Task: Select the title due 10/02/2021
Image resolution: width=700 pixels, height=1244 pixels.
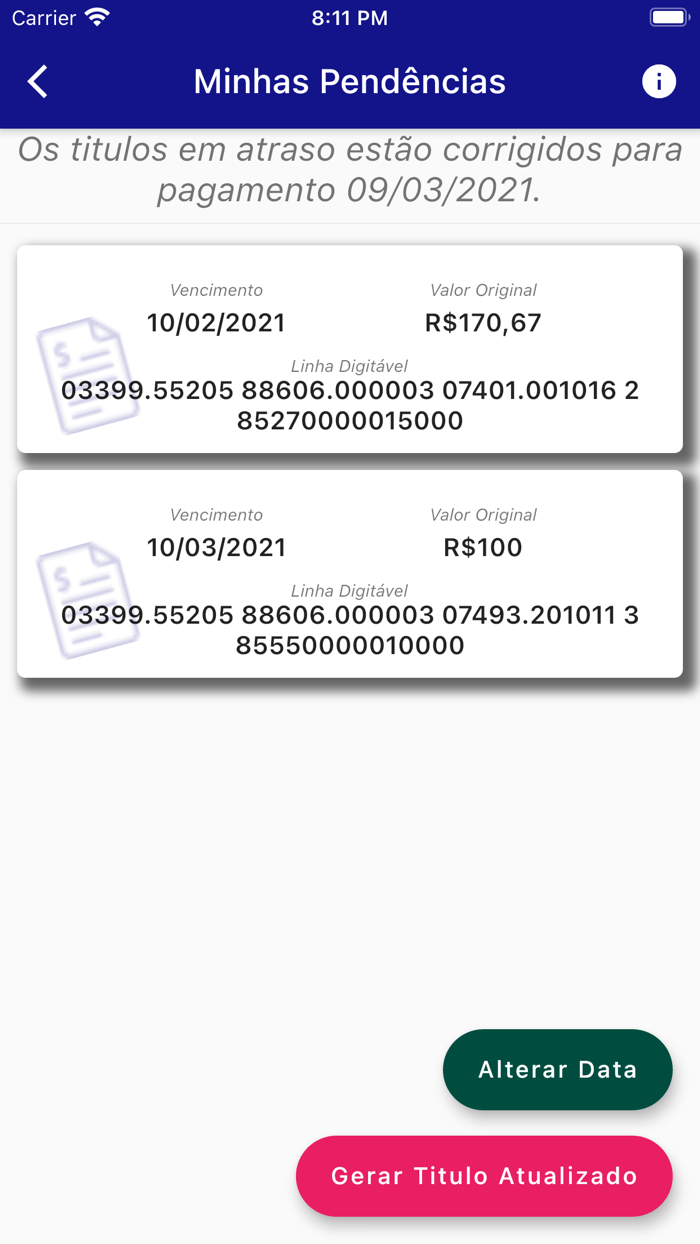Action: click(x=350, y=349)
